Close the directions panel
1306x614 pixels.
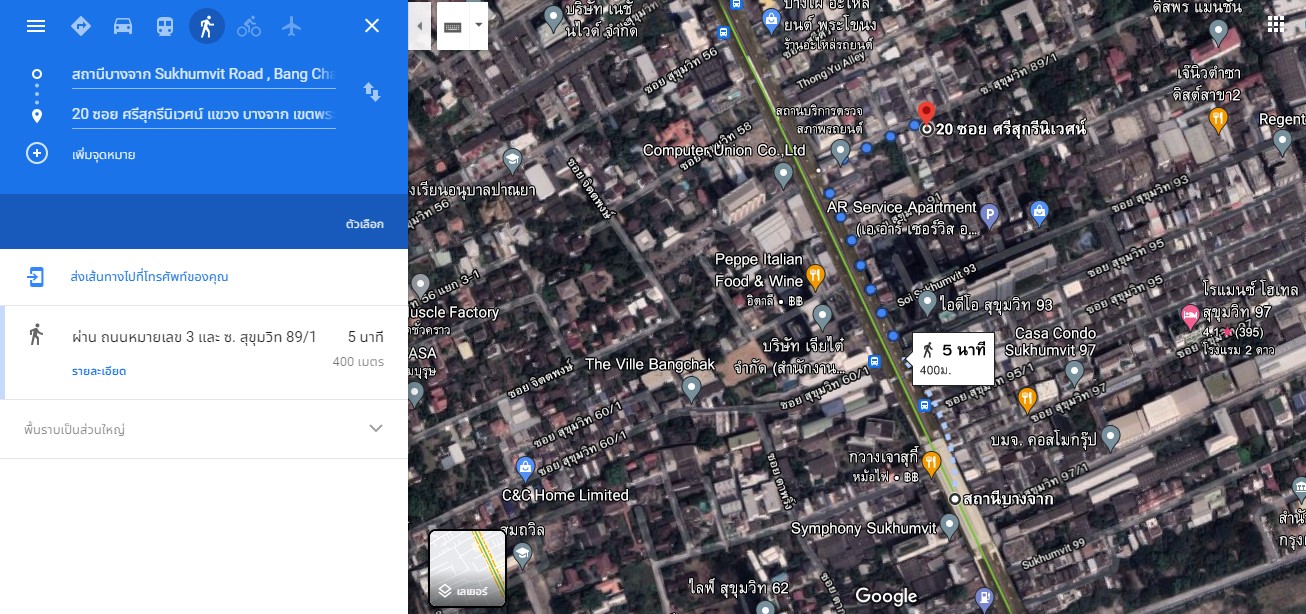click(372, 26)
